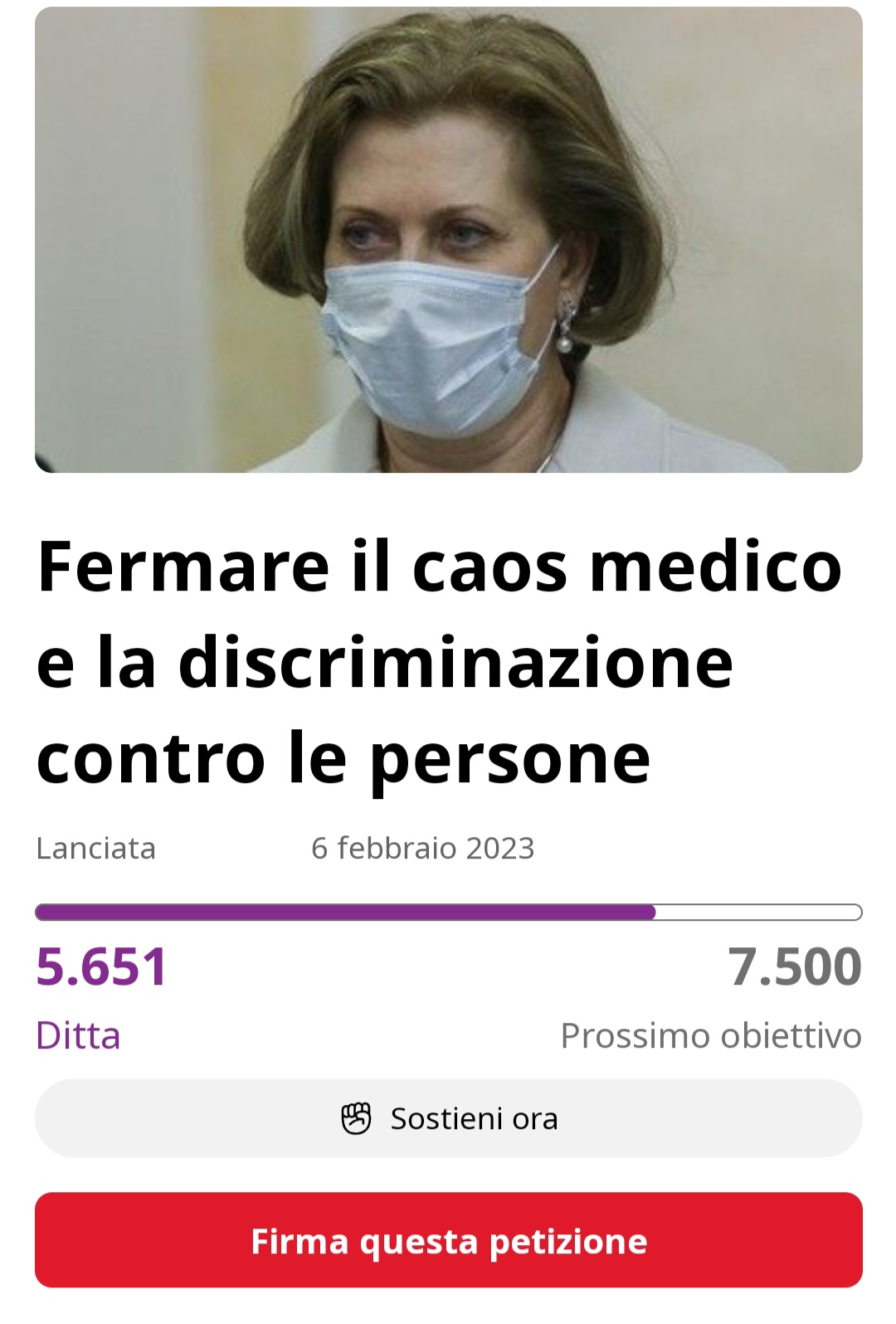Tap the Sostieni ora button
The height and width of the screenshot is (1324, 896).
(448, 1118)
